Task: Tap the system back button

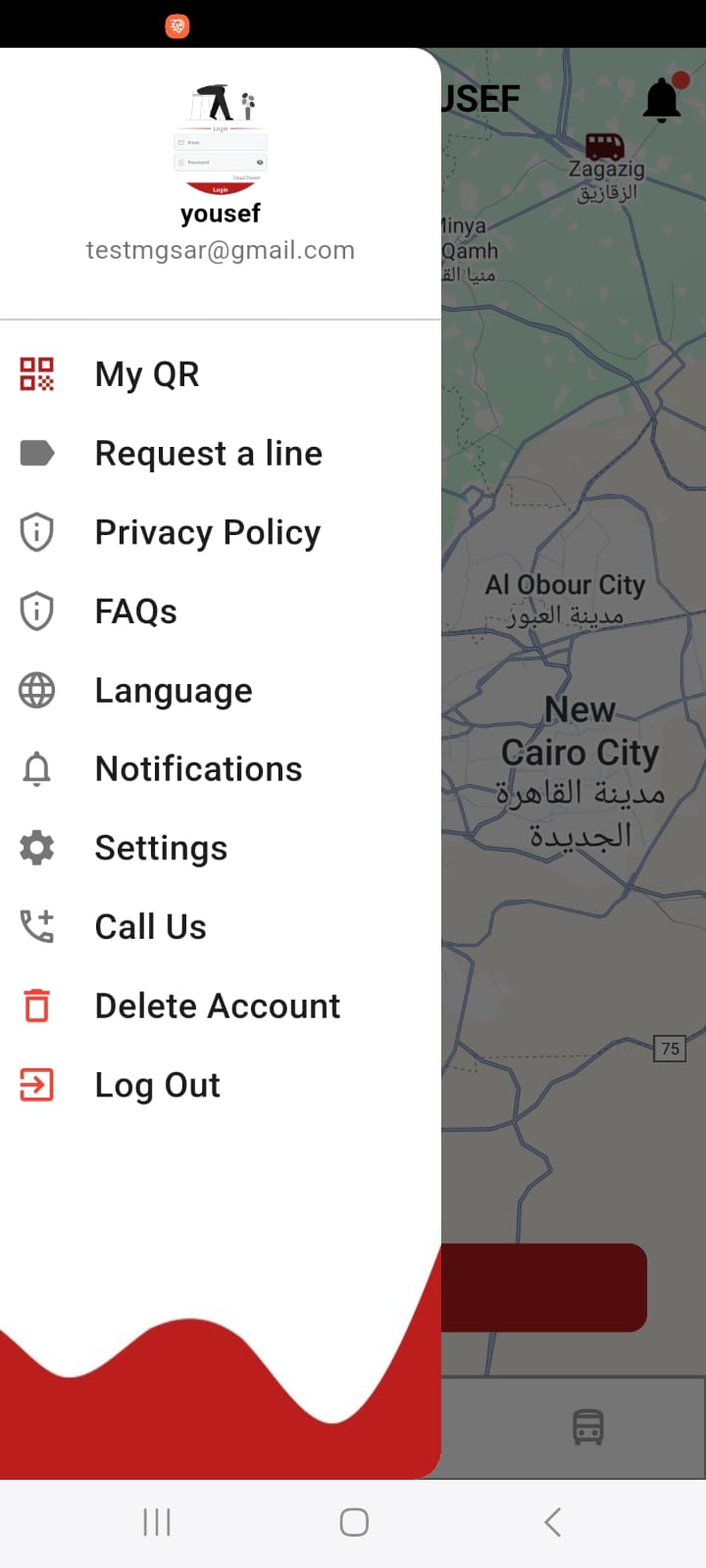Action: coord(552,1522)
